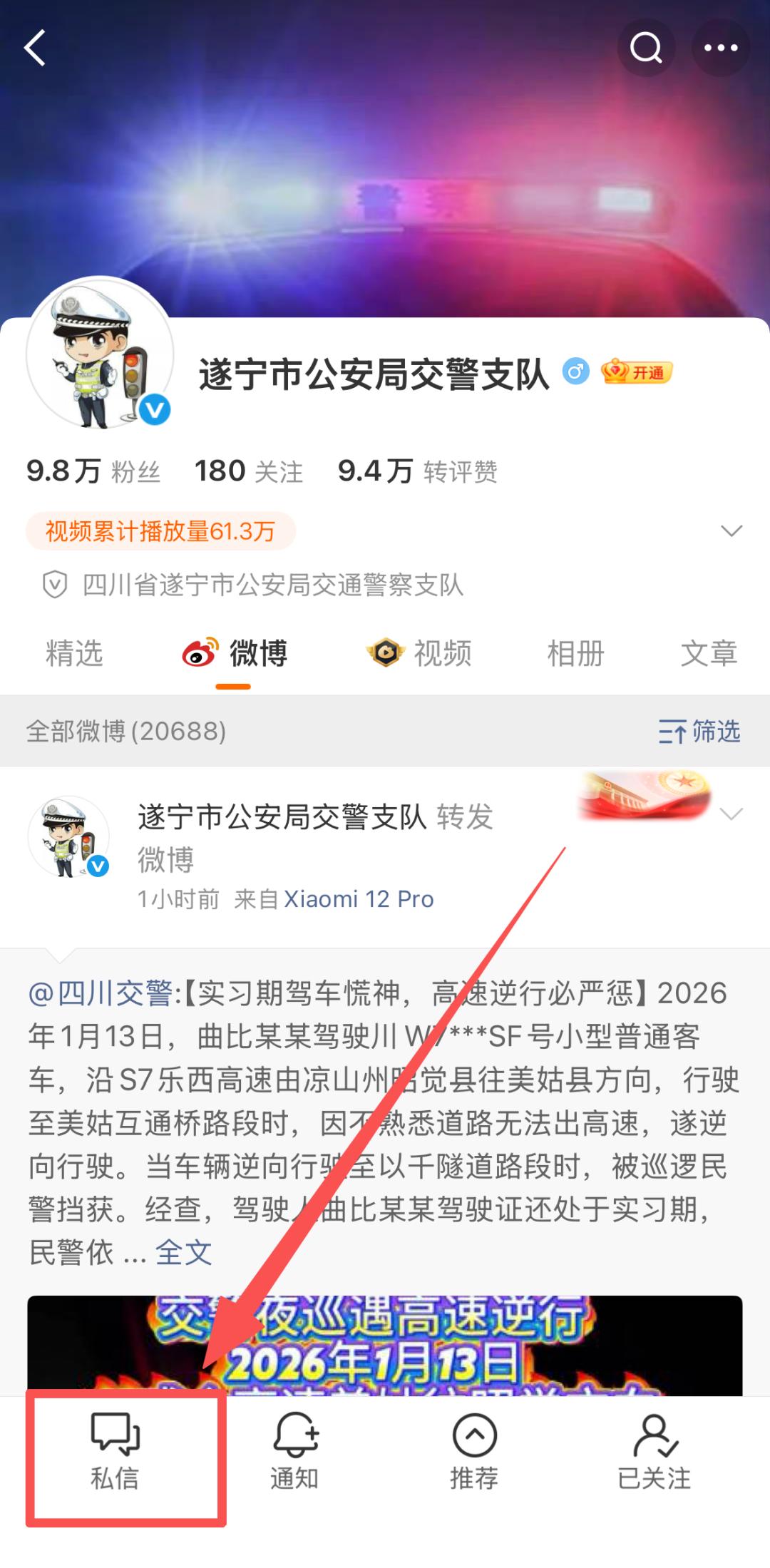This screenshot has height=1568, width=770.
Task: Open the @四川交警 mention link
Action: click(x=100, y=993)
